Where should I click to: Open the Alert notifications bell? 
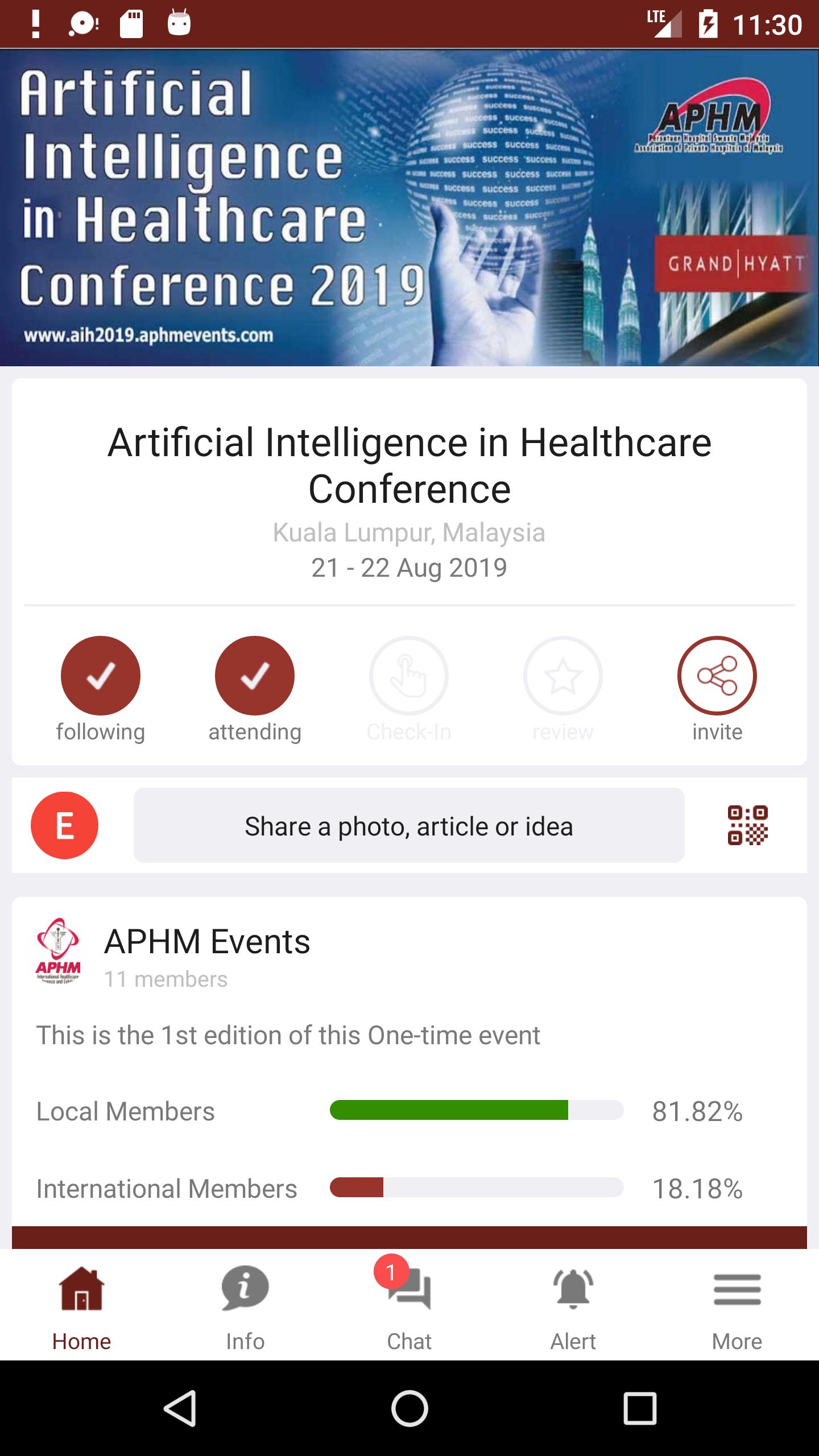pyautogui.click(x=573, y=1302)
